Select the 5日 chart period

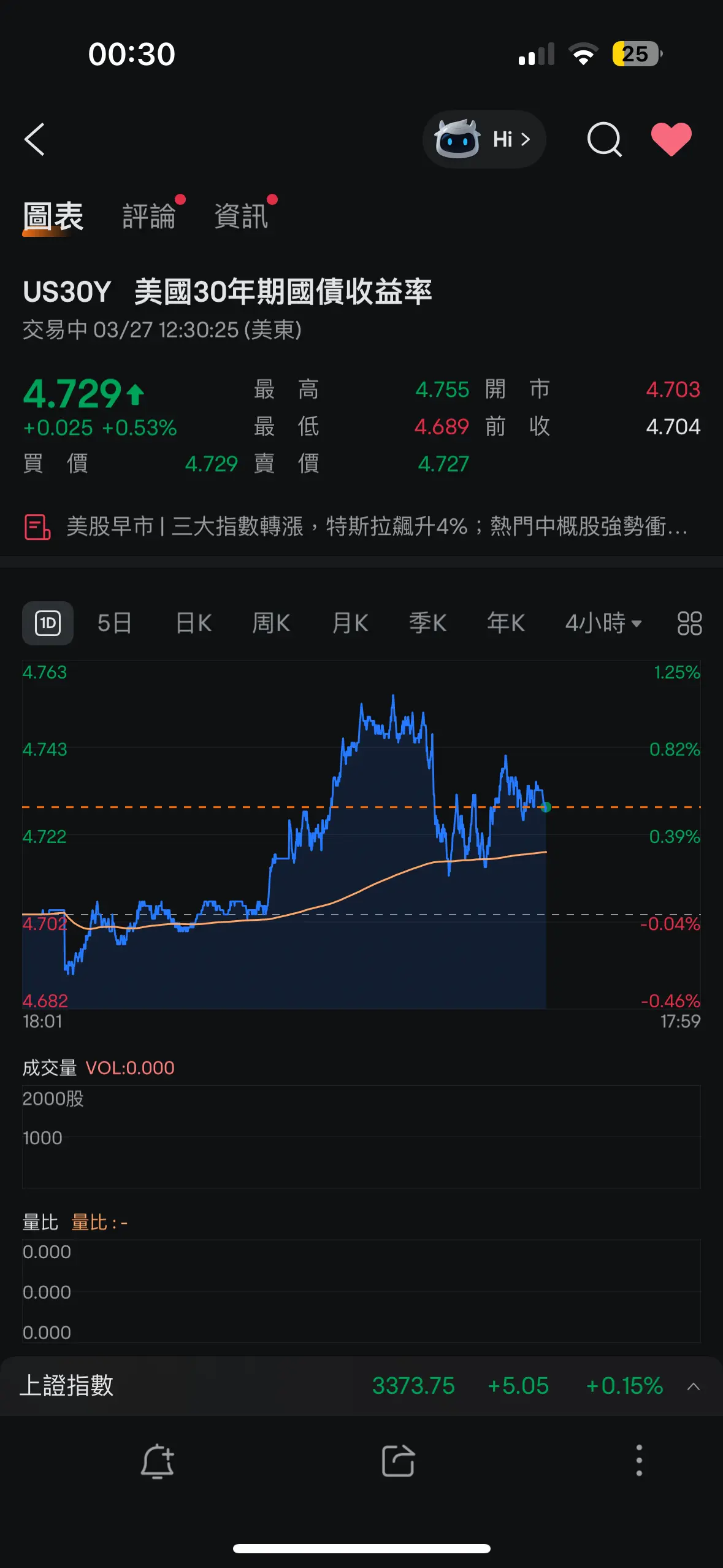click(x=115, y=623)
